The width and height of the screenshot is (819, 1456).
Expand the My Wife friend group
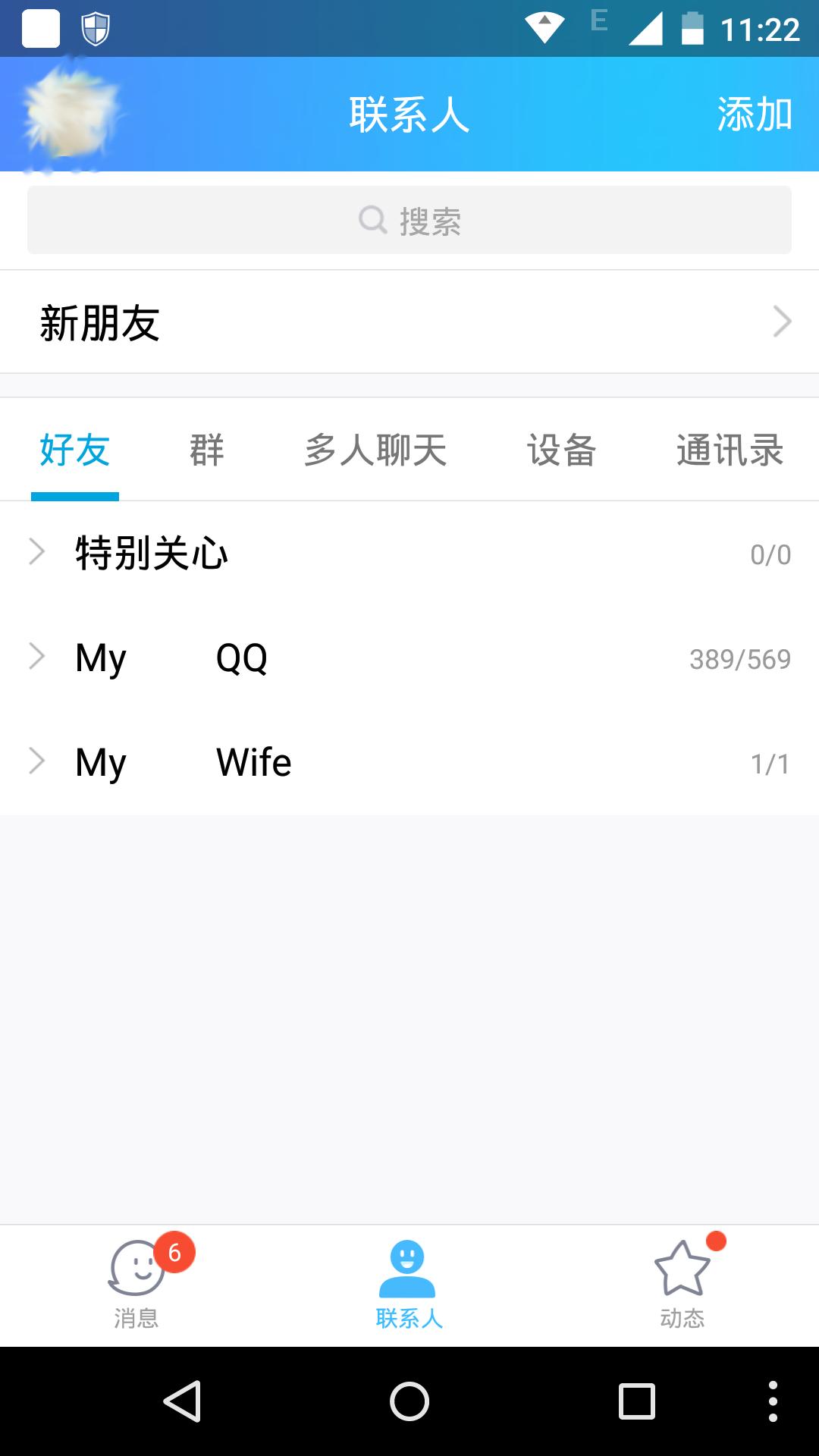pos(182,762)
